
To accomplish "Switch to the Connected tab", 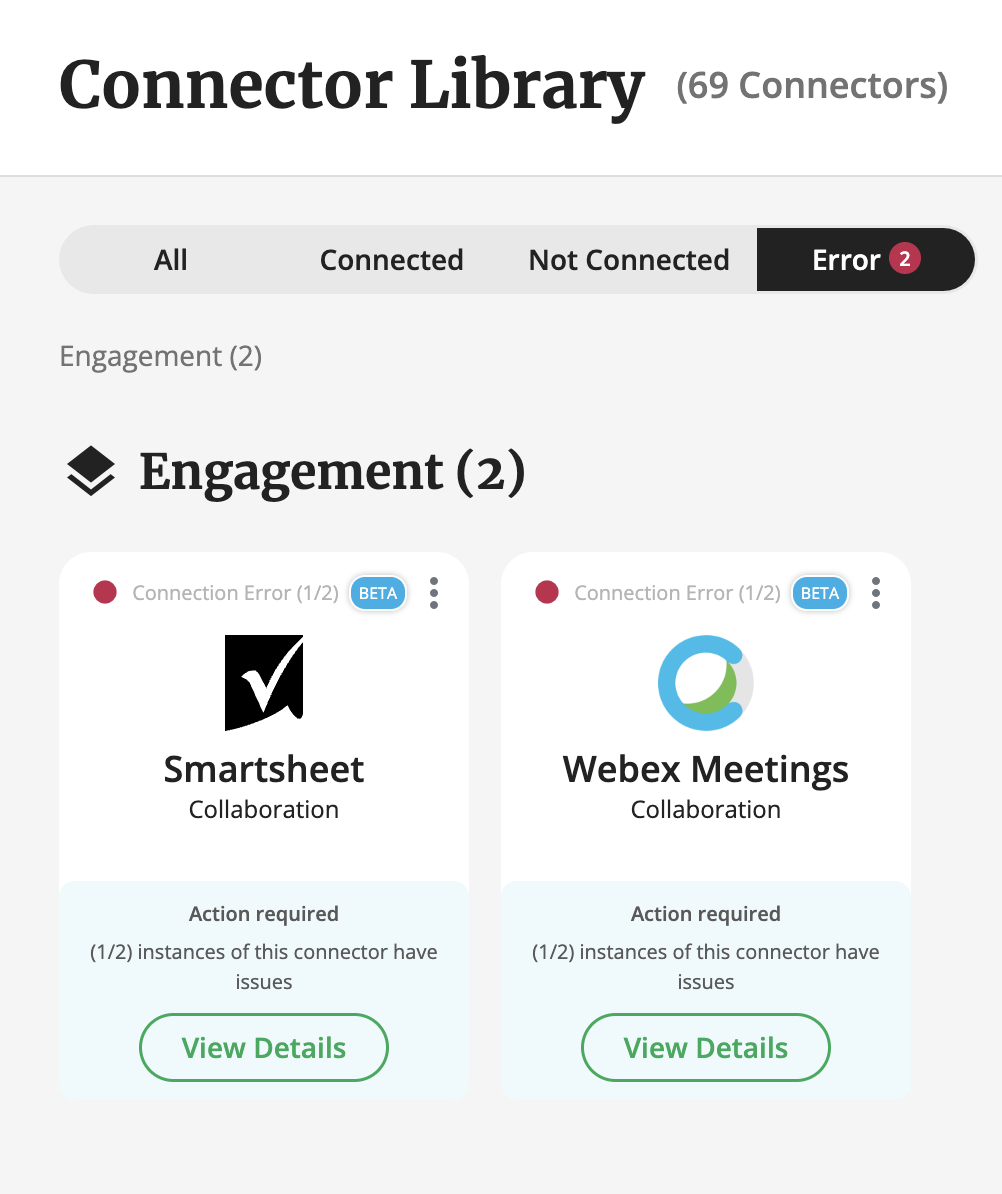I will 391,260.
